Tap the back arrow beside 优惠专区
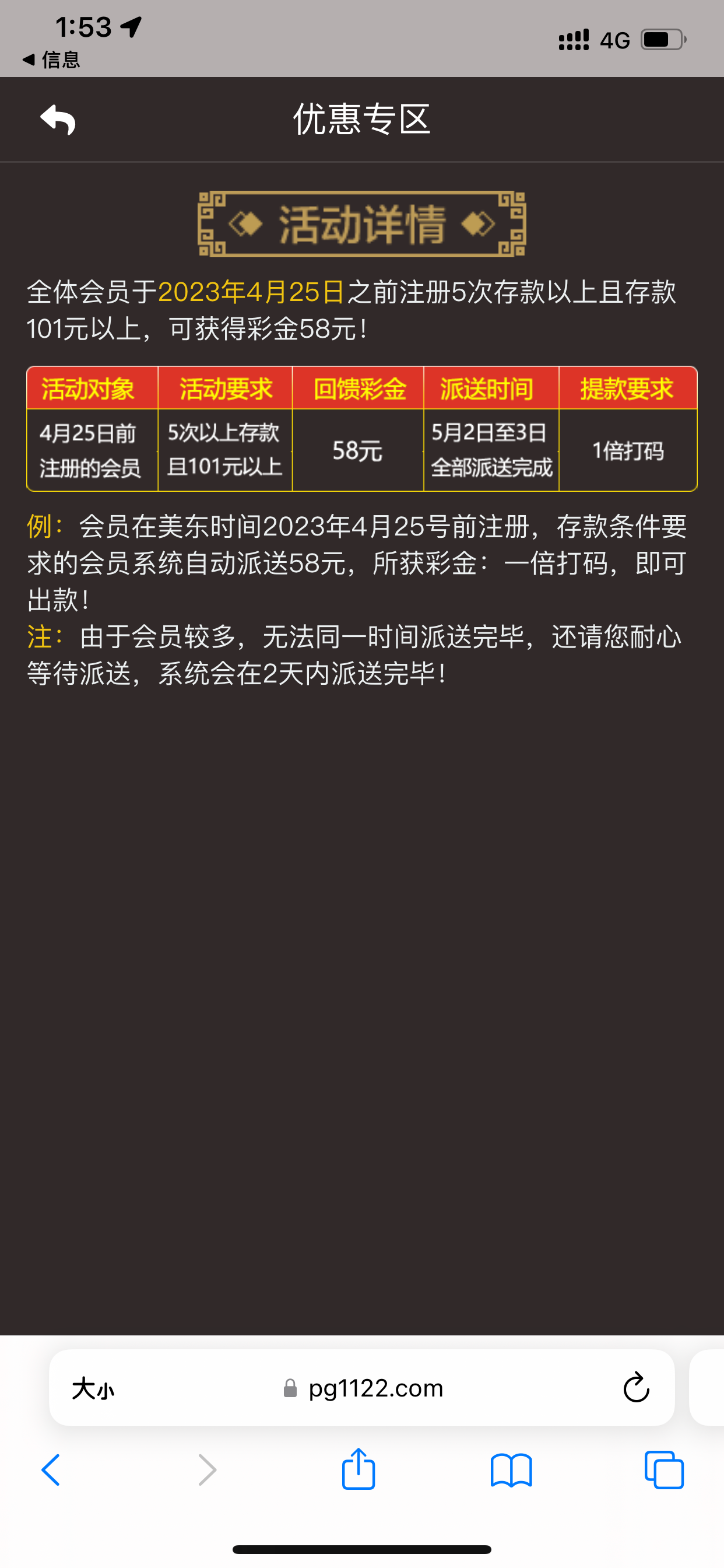724x1568 pixels. coord(58,120)
